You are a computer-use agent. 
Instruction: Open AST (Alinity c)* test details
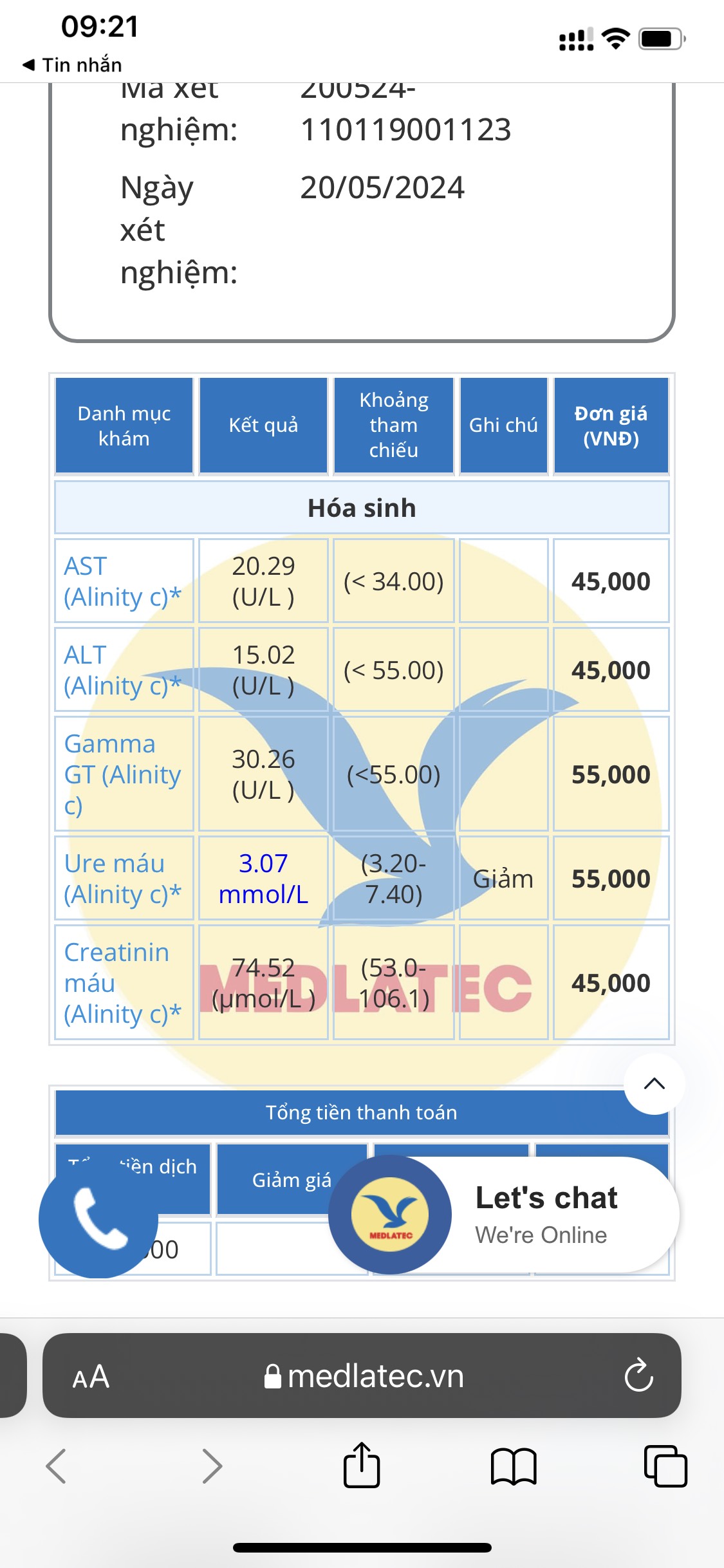(x=122, y=581)
